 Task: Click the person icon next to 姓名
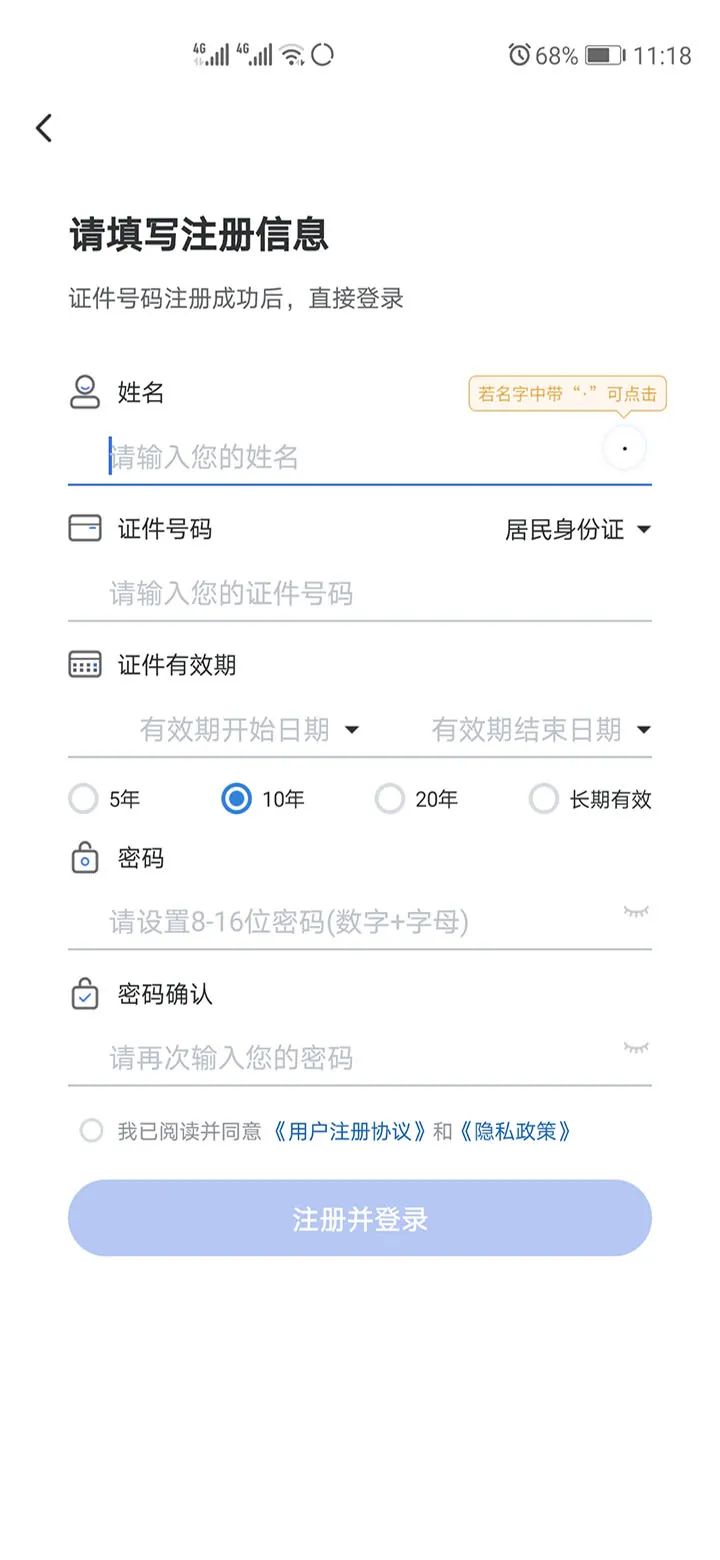86,392
